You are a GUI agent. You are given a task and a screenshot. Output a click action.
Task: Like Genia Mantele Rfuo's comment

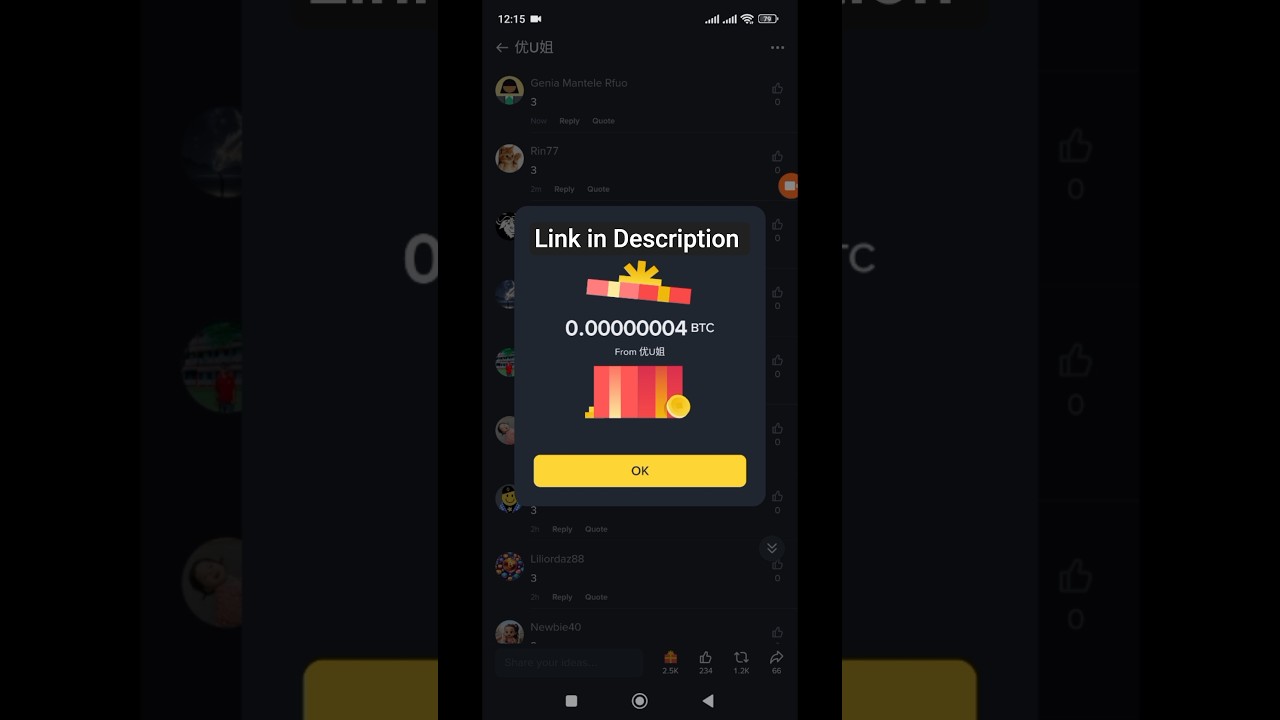777,89
